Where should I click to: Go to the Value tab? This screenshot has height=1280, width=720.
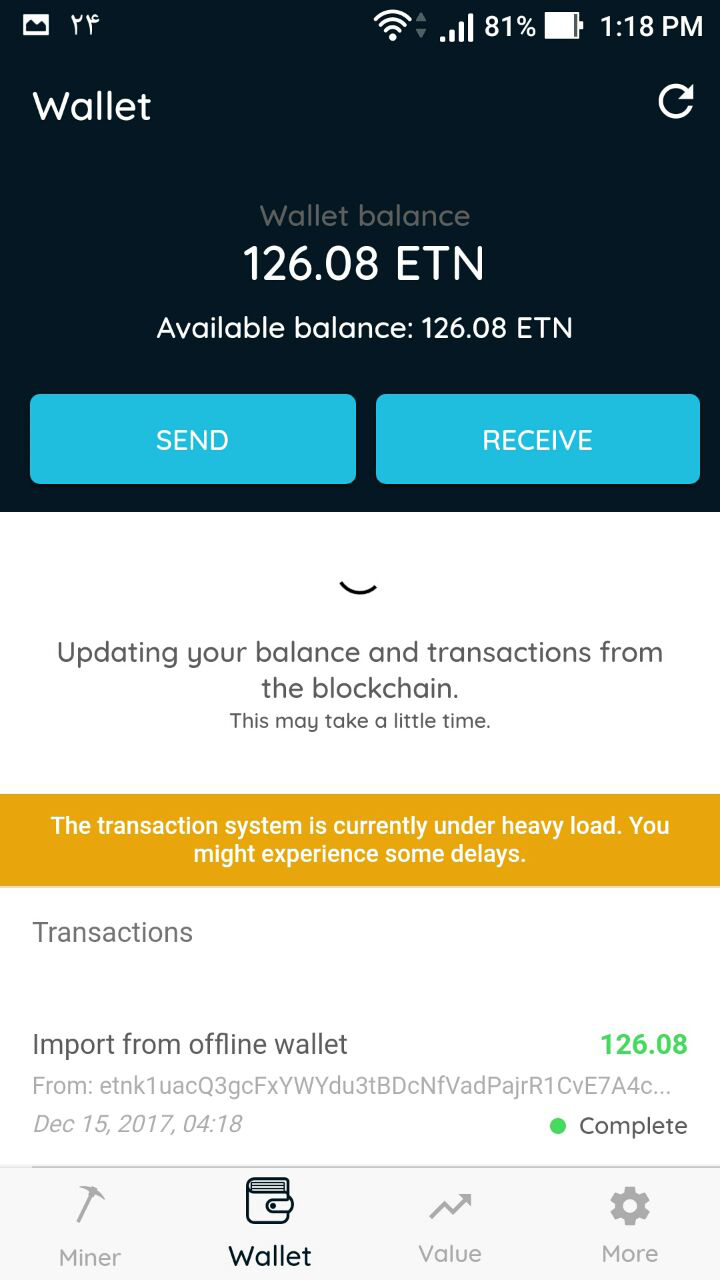pos(450,1225)
